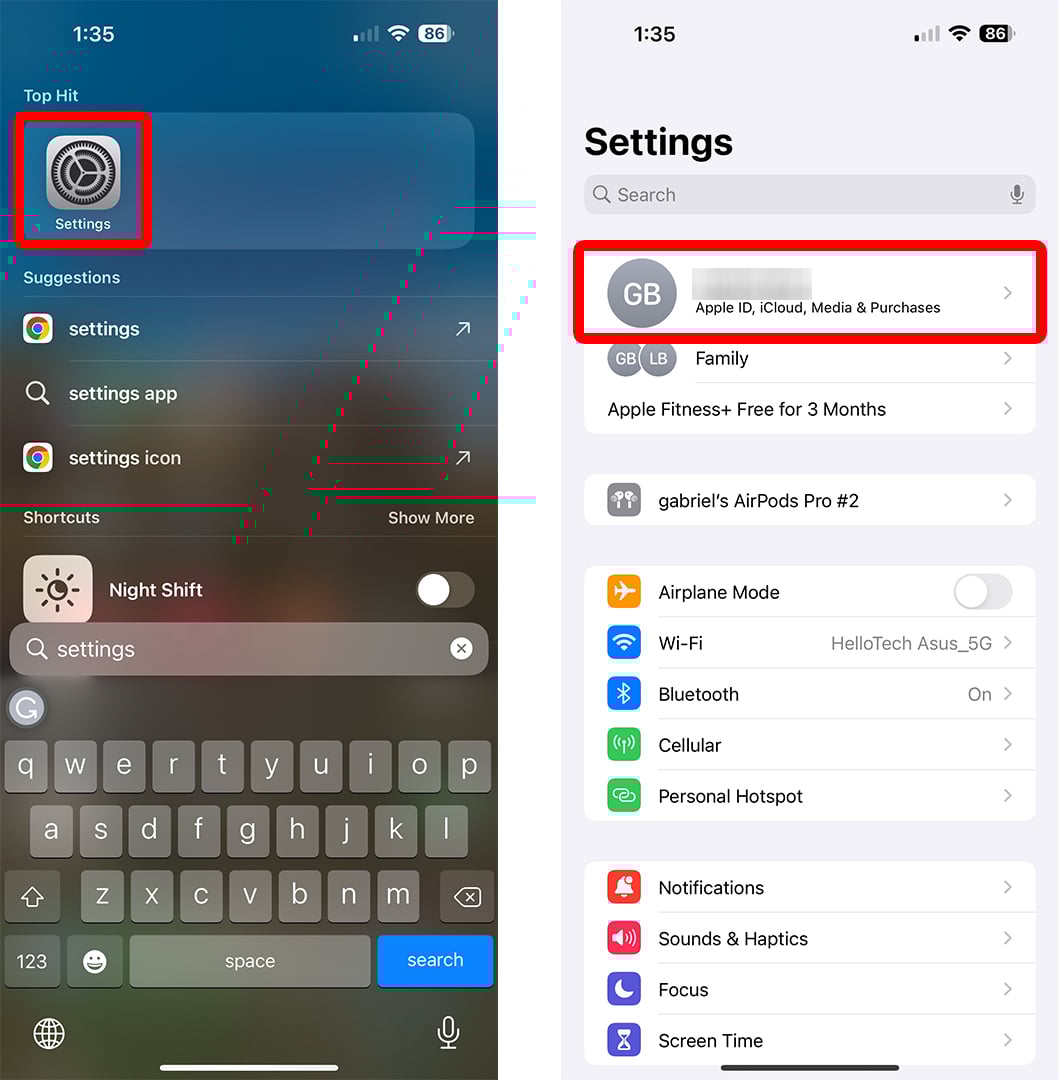
Task: Open Personal Hotspot settings
Action: [808, 796]
